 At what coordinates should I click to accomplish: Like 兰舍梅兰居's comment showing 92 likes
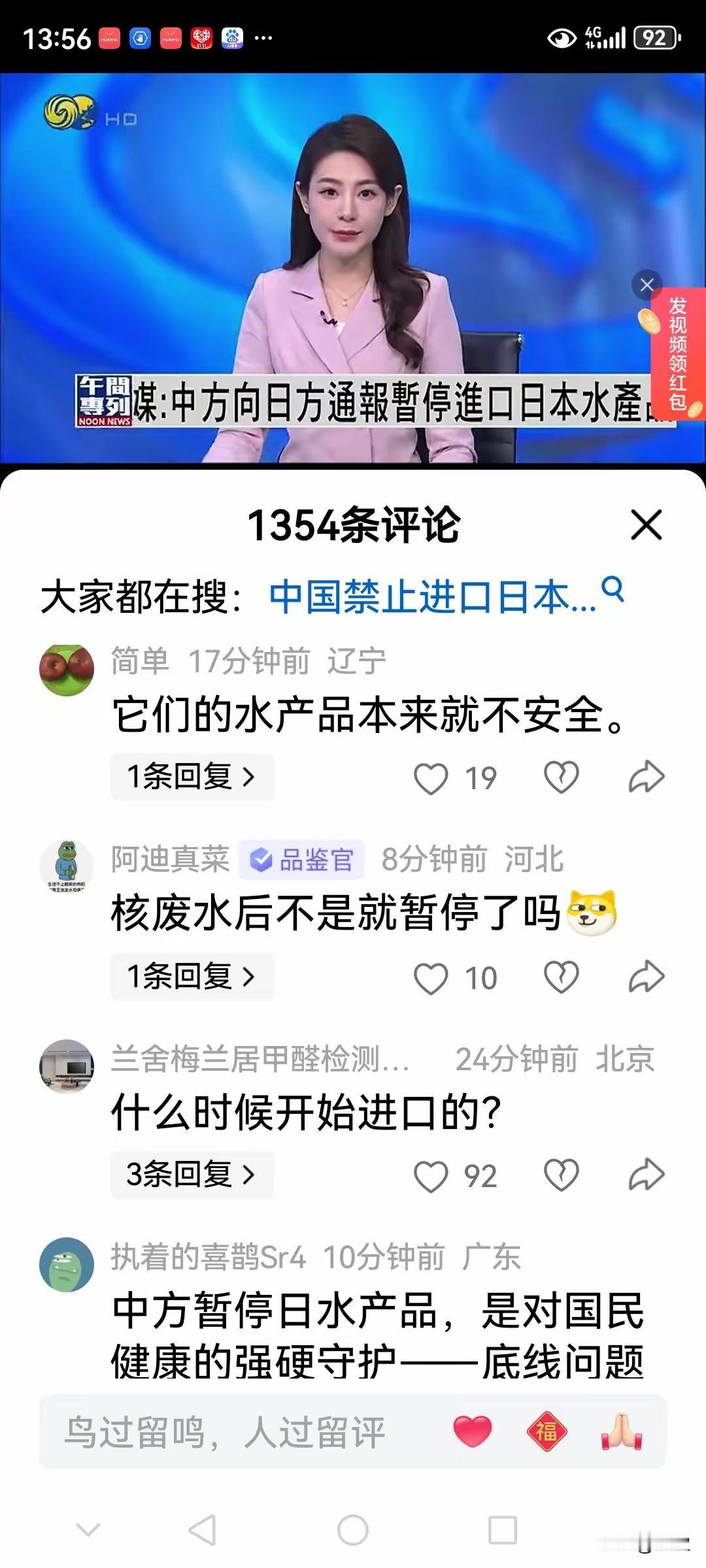[433, 1173]
